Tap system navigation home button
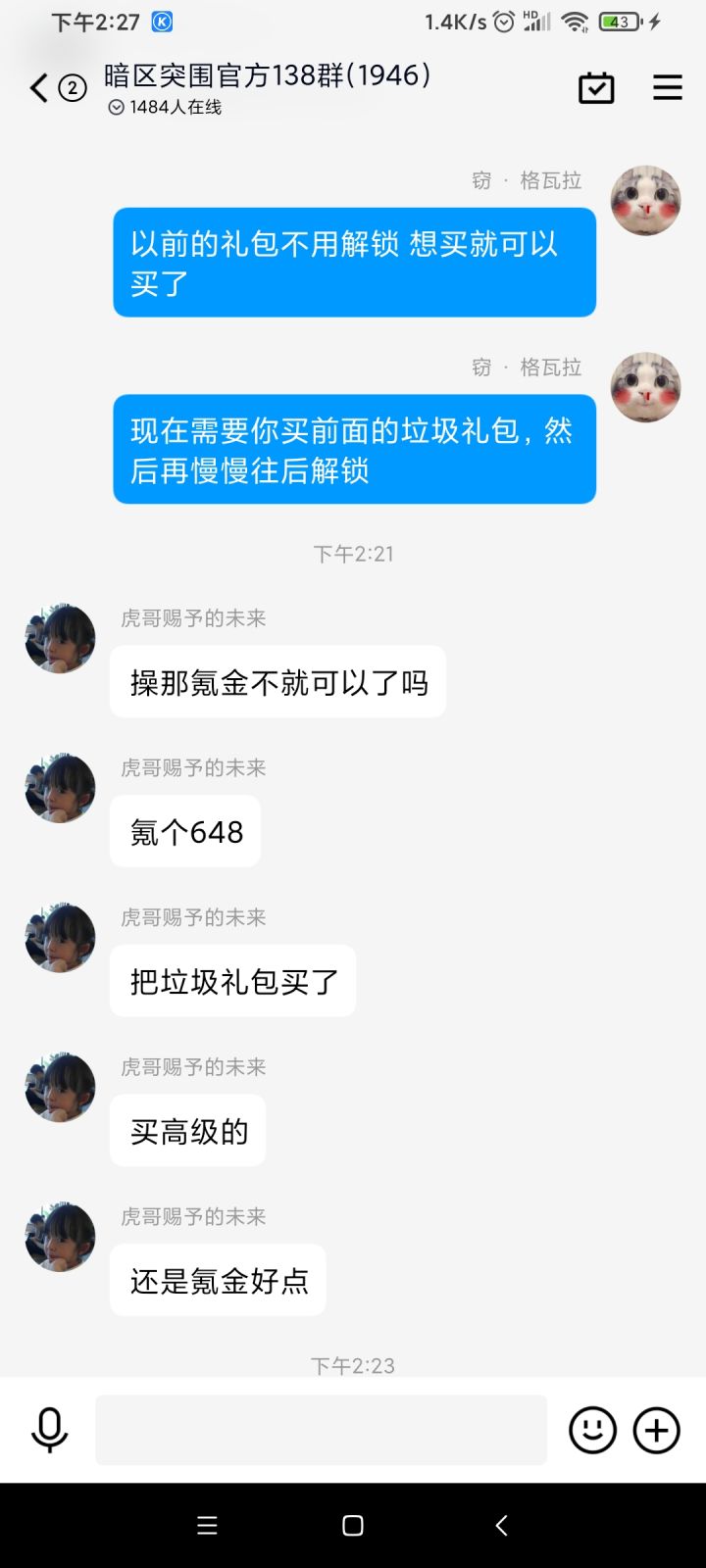This screenshot has height=1568, width=706. point(353,1525)
